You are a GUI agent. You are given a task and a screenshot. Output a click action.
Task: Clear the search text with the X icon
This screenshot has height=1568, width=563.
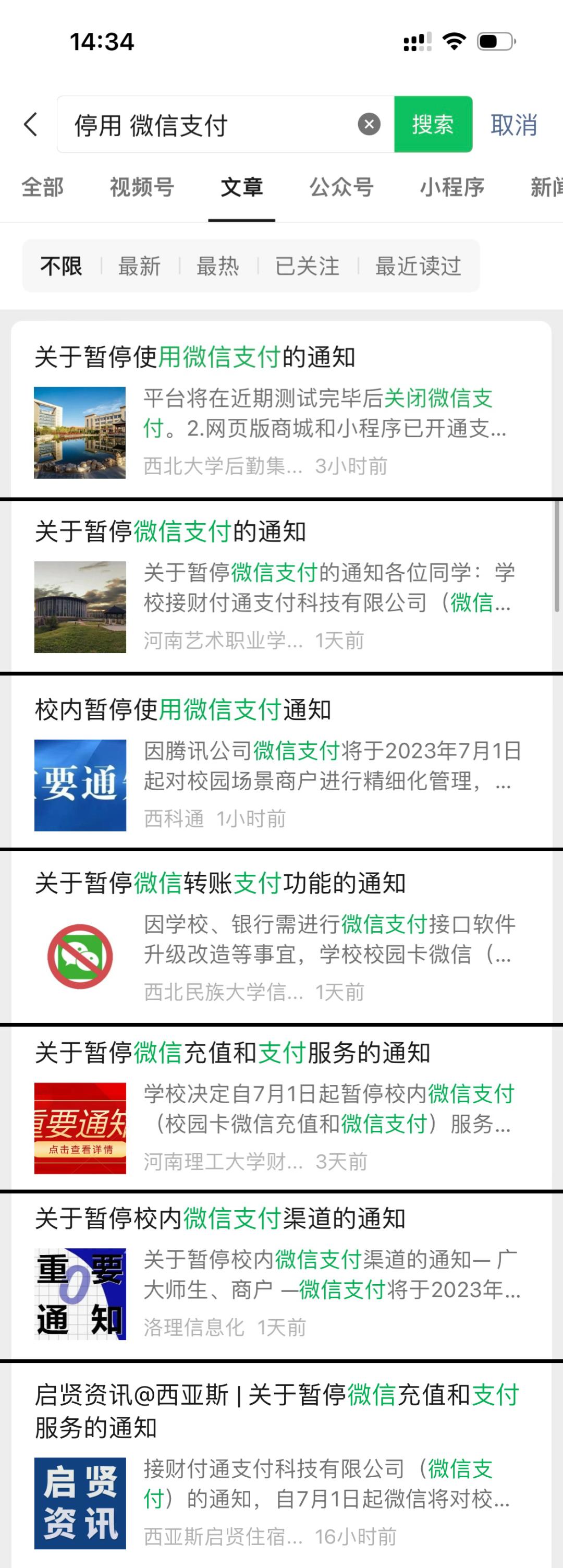368,124
